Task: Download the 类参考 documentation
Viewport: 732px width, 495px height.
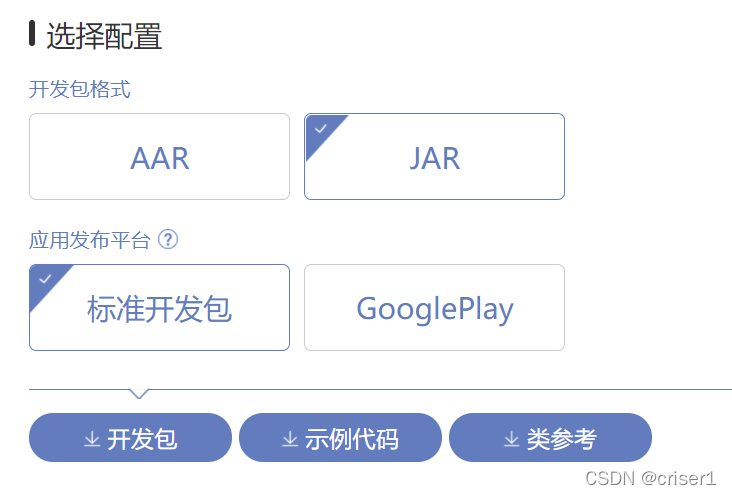Action: 550,438
